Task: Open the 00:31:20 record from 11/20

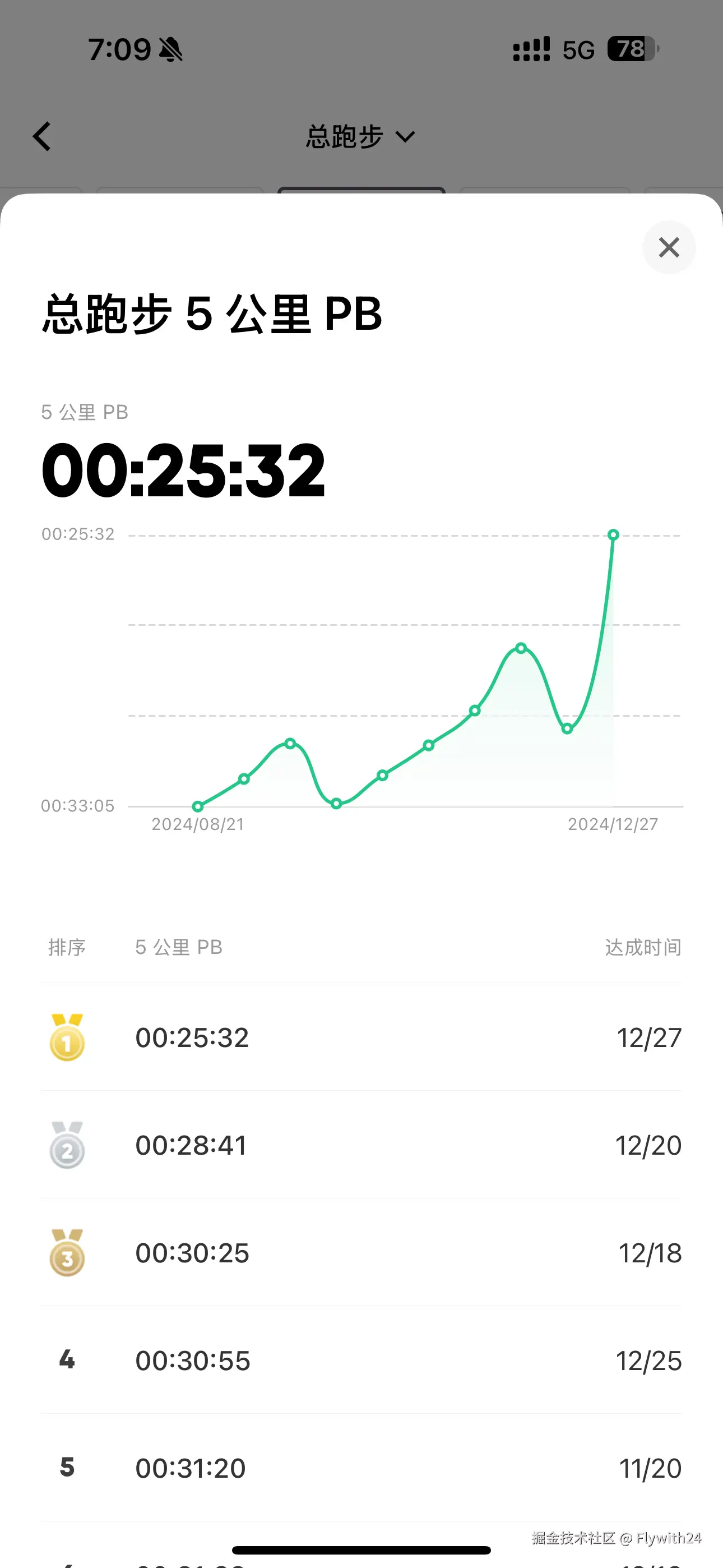Action: (361, 1468)
